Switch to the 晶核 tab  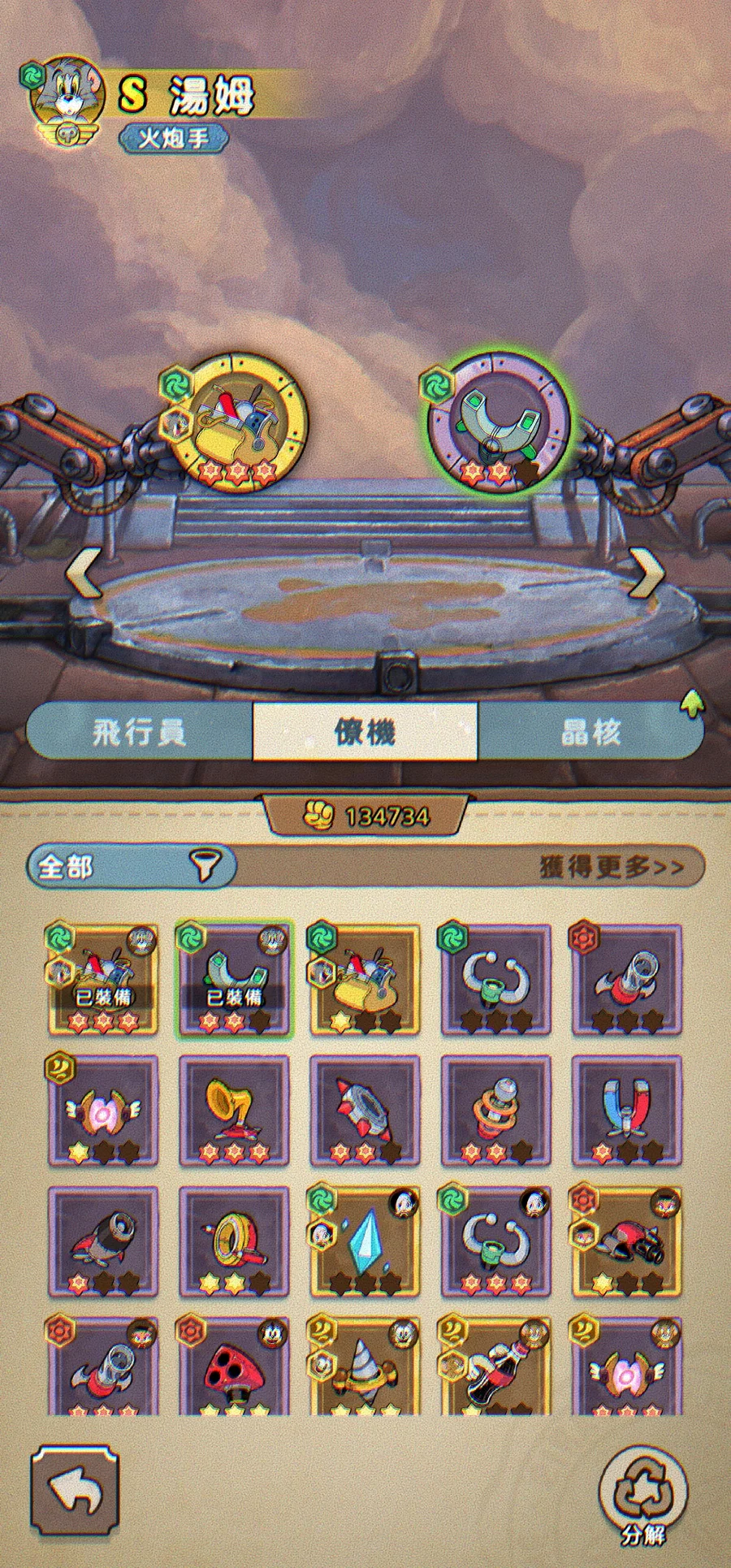coord(590,732)
